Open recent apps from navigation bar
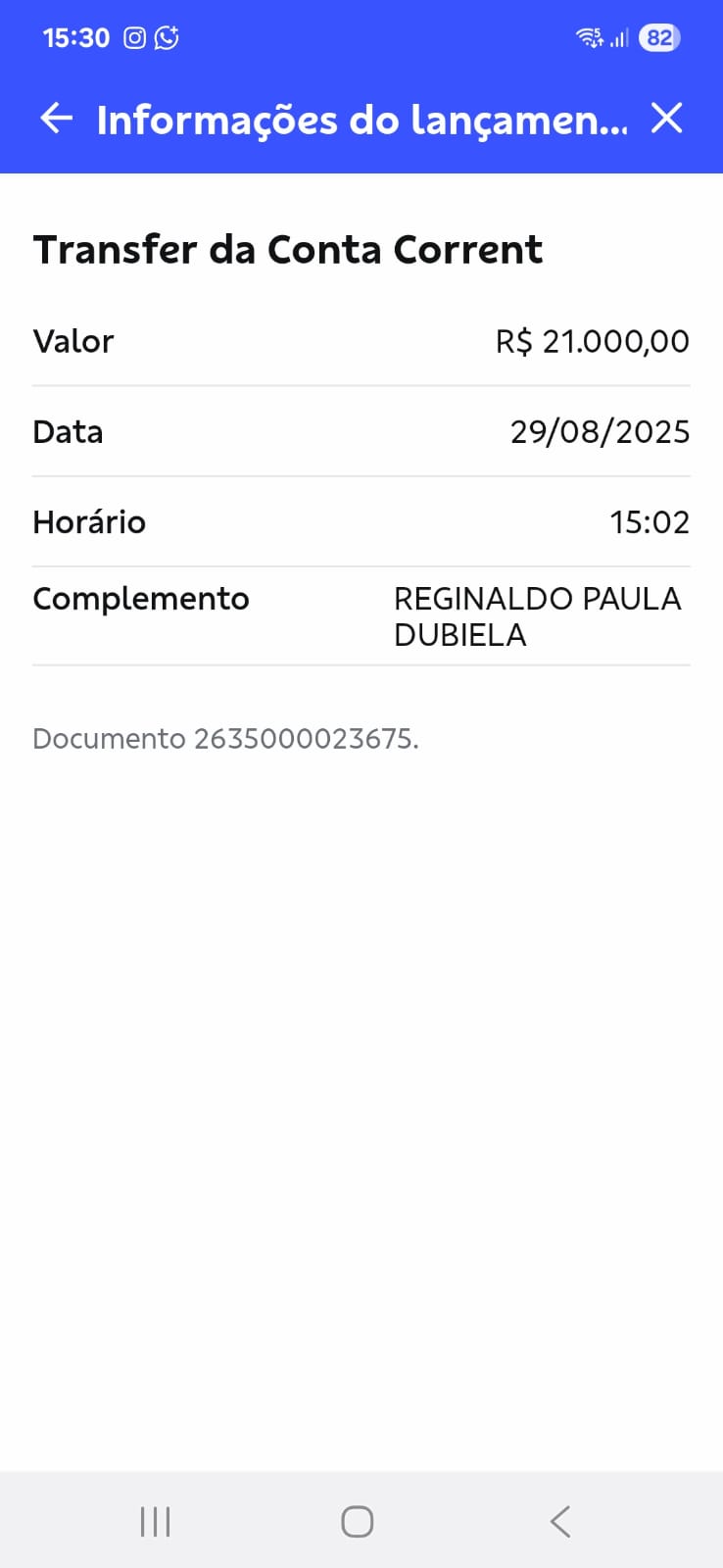The width and height of the screenshot is (723, 1568). [155, 1521]
